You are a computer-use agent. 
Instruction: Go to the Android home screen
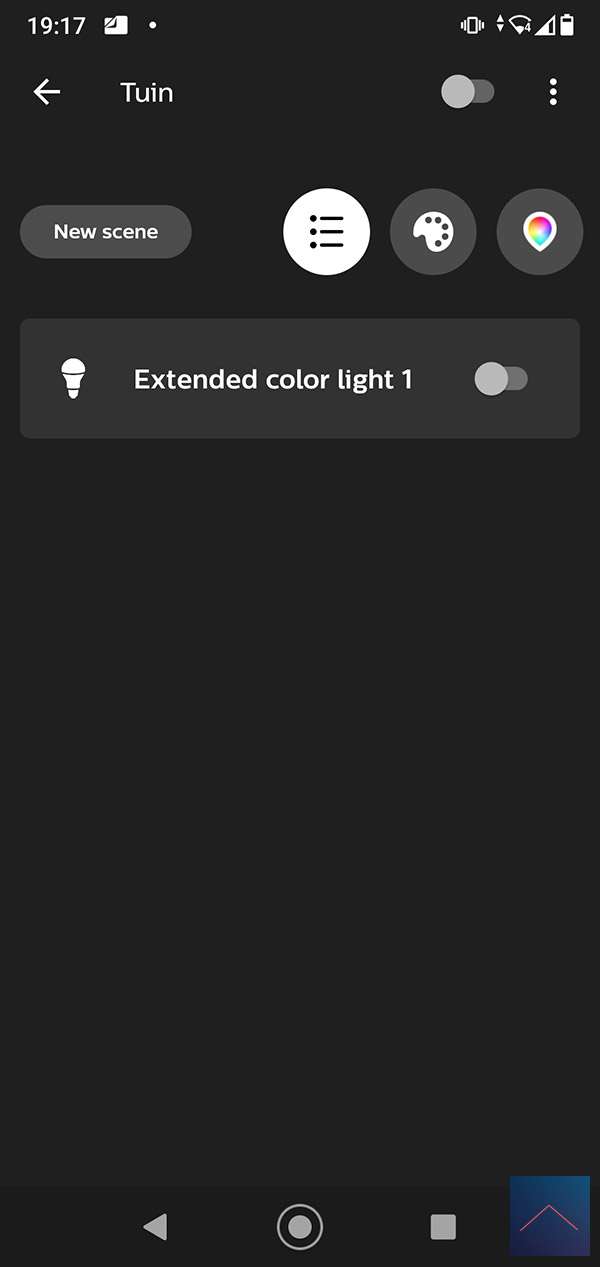point(300,1227)
